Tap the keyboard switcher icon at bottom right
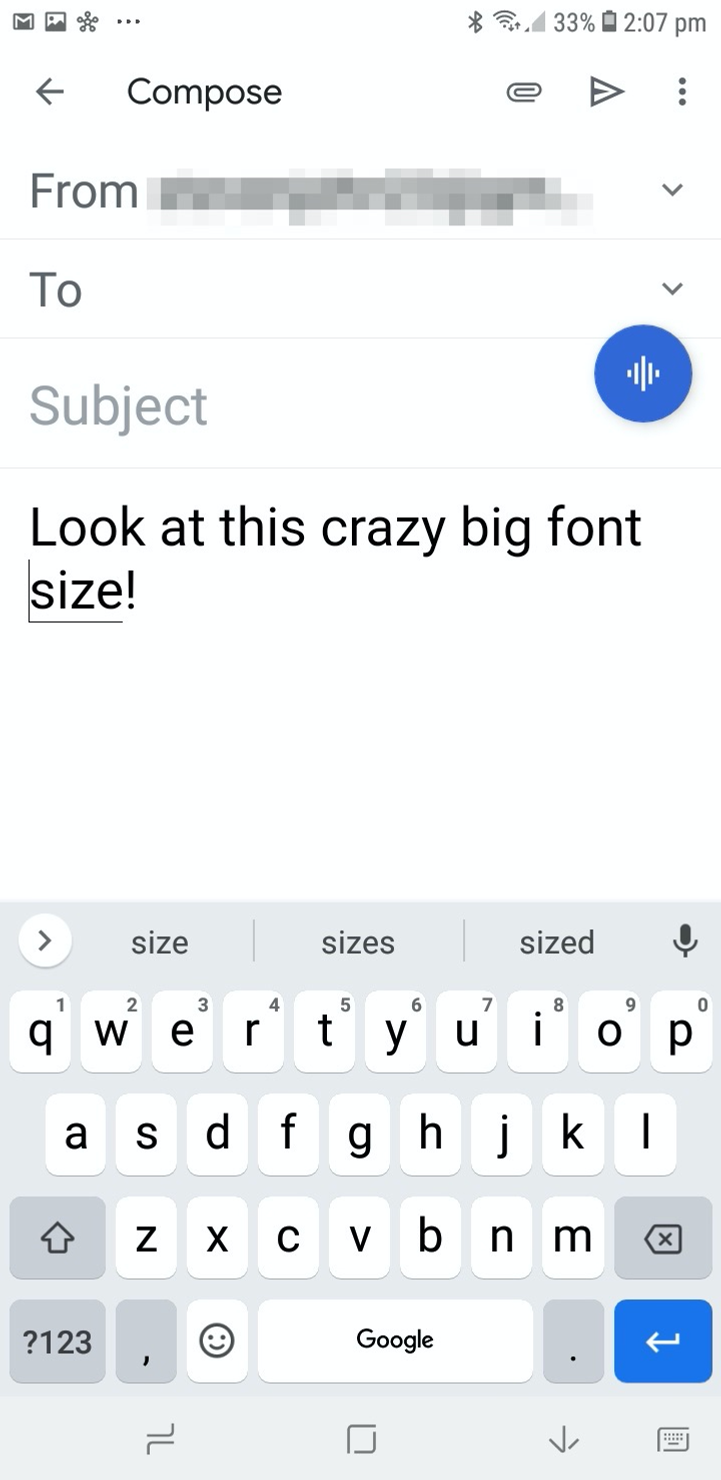The height and width of the screenshot is (1480, 721). (x=676, y=1440)
